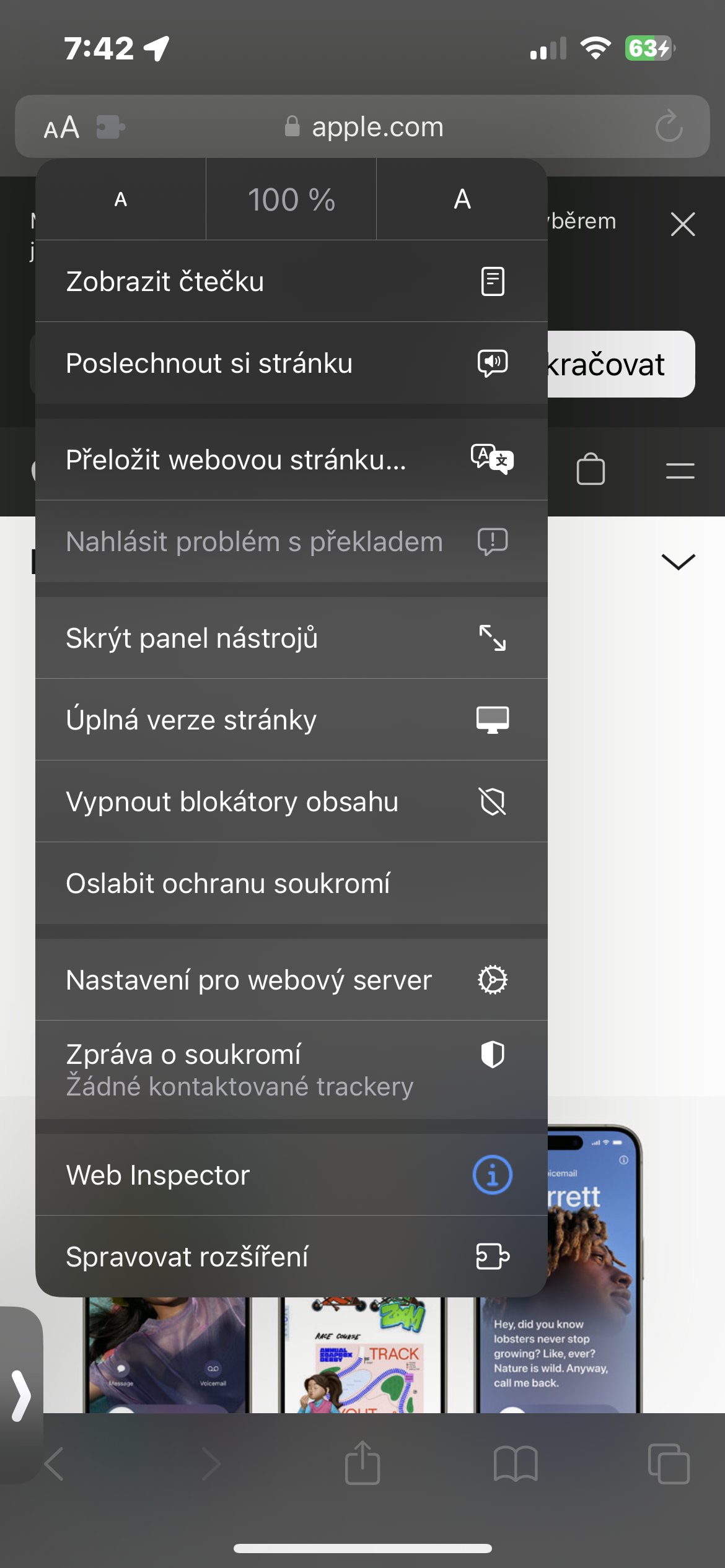The image size is (725, 1568).
Task: Reload the page
Action: [669, 126]
